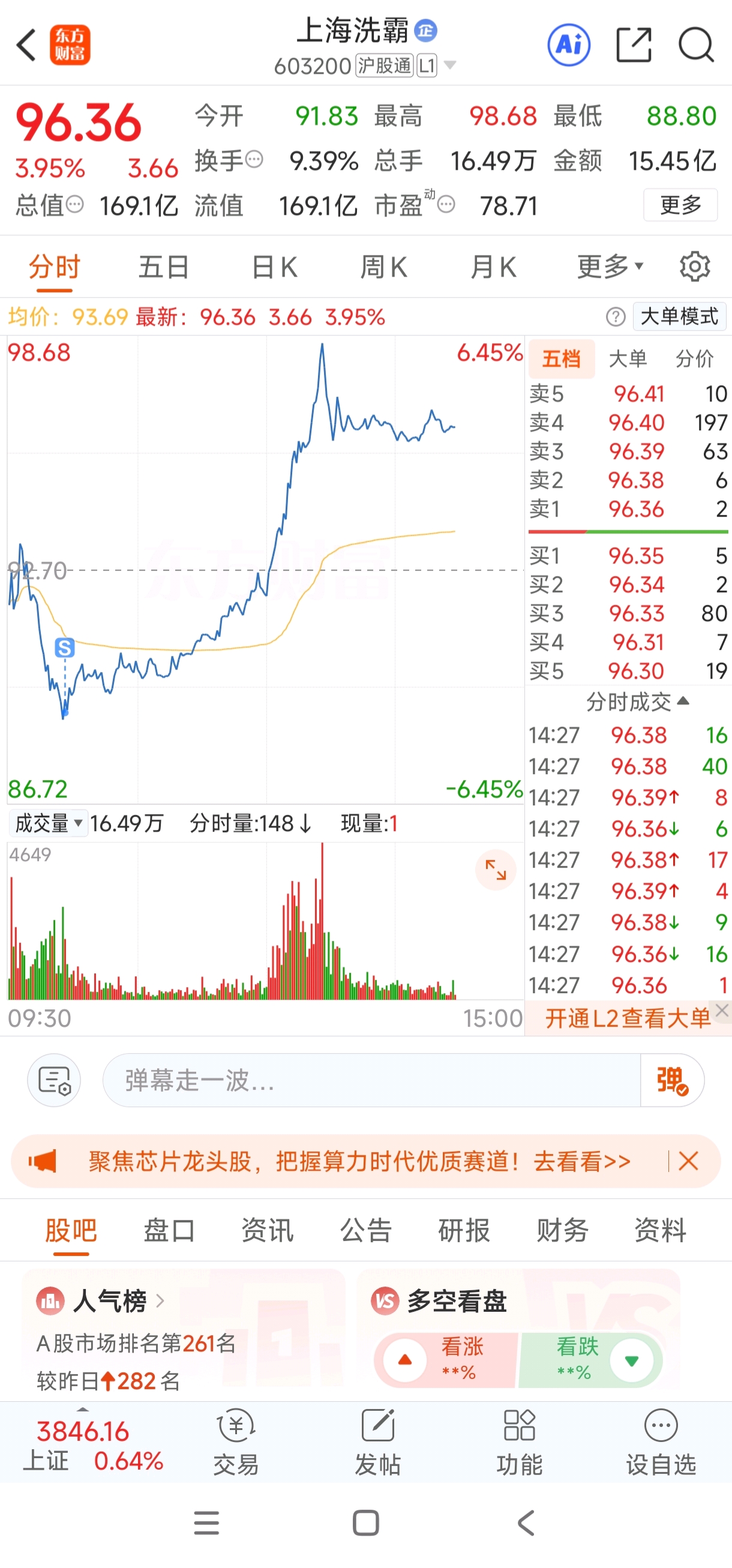The height and width of the screenshot is (1568, 732).
Task: Open the 成交量 indicator dropdown
Action: tap(48, 823)
